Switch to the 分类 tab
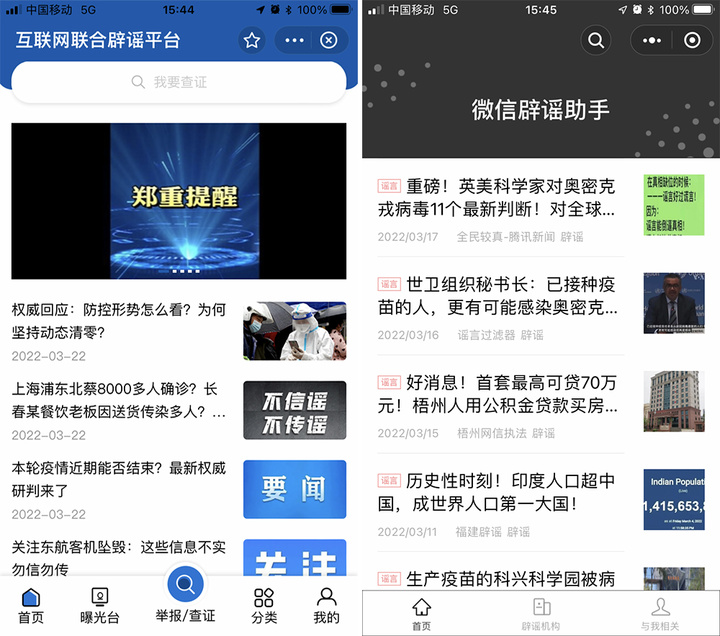This screenshot has width=720, height=636. point(264,606)
